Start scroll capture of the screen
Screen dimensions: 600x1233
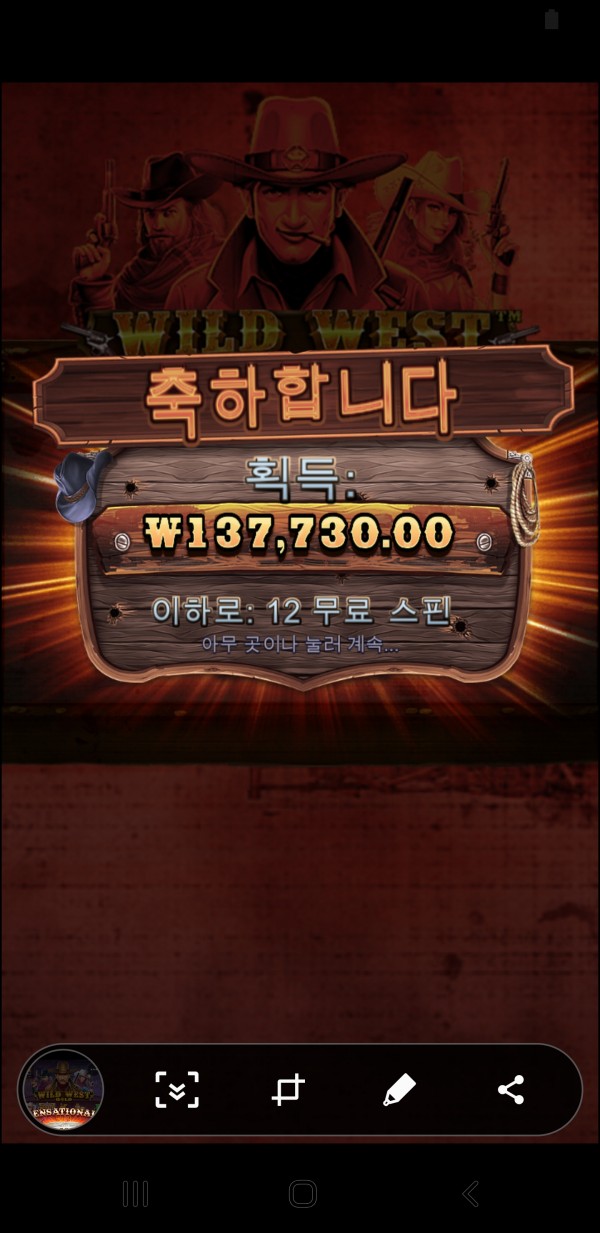coord(177,1089)
